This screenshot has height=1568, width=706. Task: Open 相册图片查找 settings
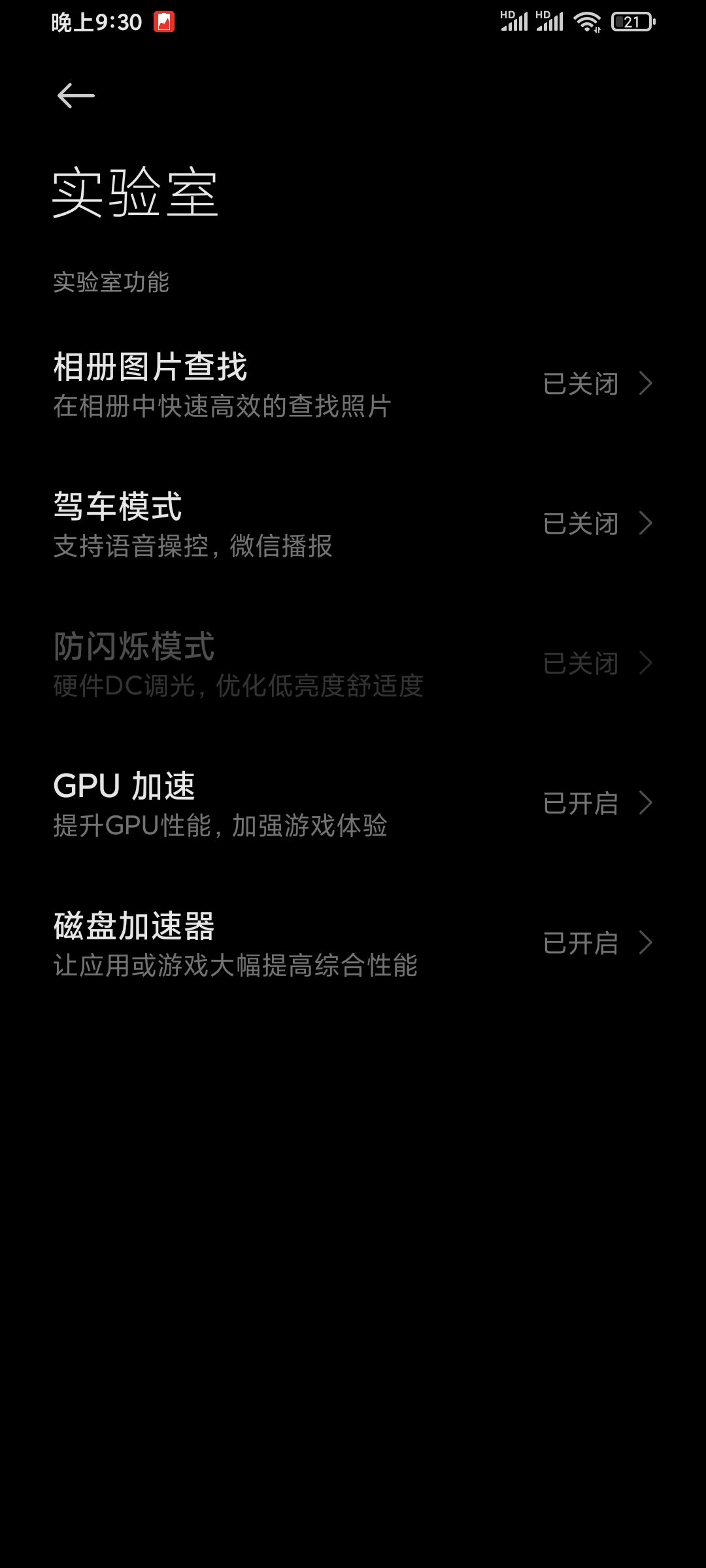click(353, 384)
